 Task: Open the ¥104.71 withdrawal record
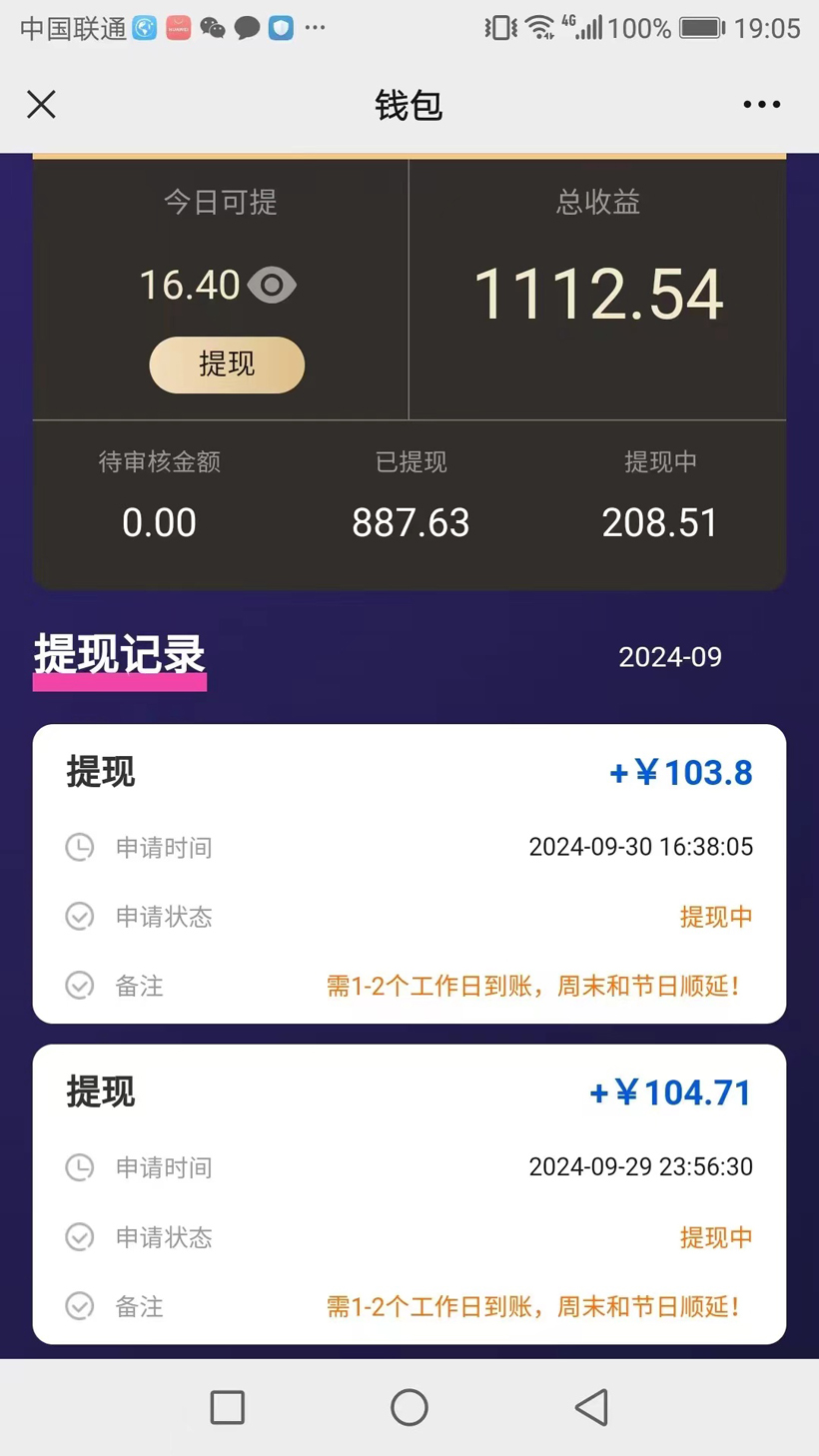pyautogui.click(x=409, y=1193)
